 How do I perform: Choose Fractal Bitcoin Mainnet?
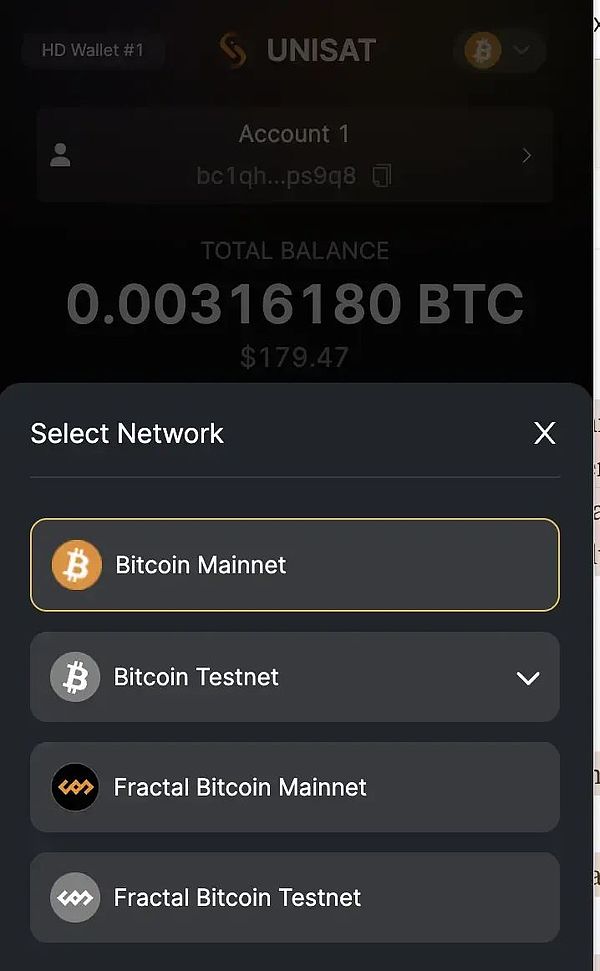tap(294, 787)
